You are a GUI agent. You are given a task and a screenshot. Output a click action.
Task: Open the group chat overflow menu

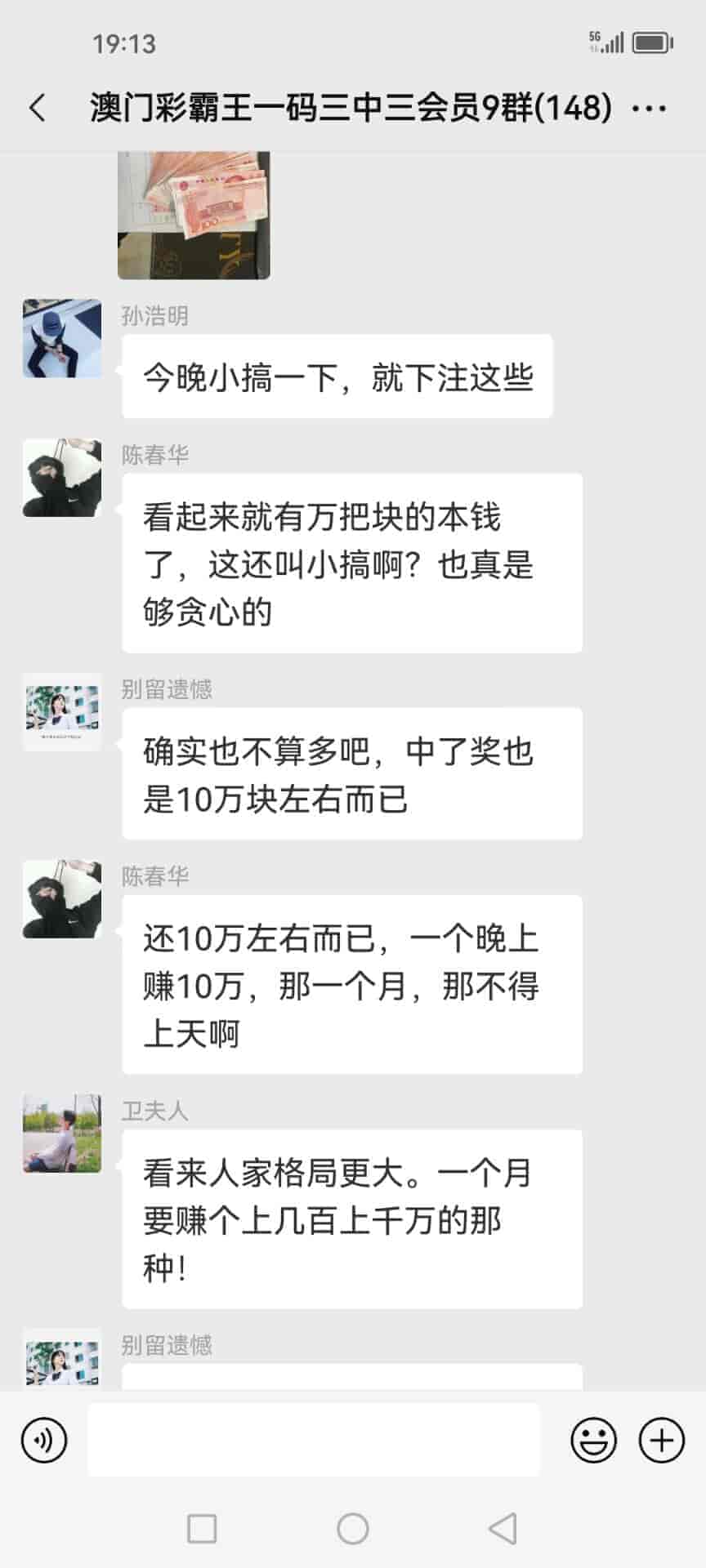click(650, 108)
